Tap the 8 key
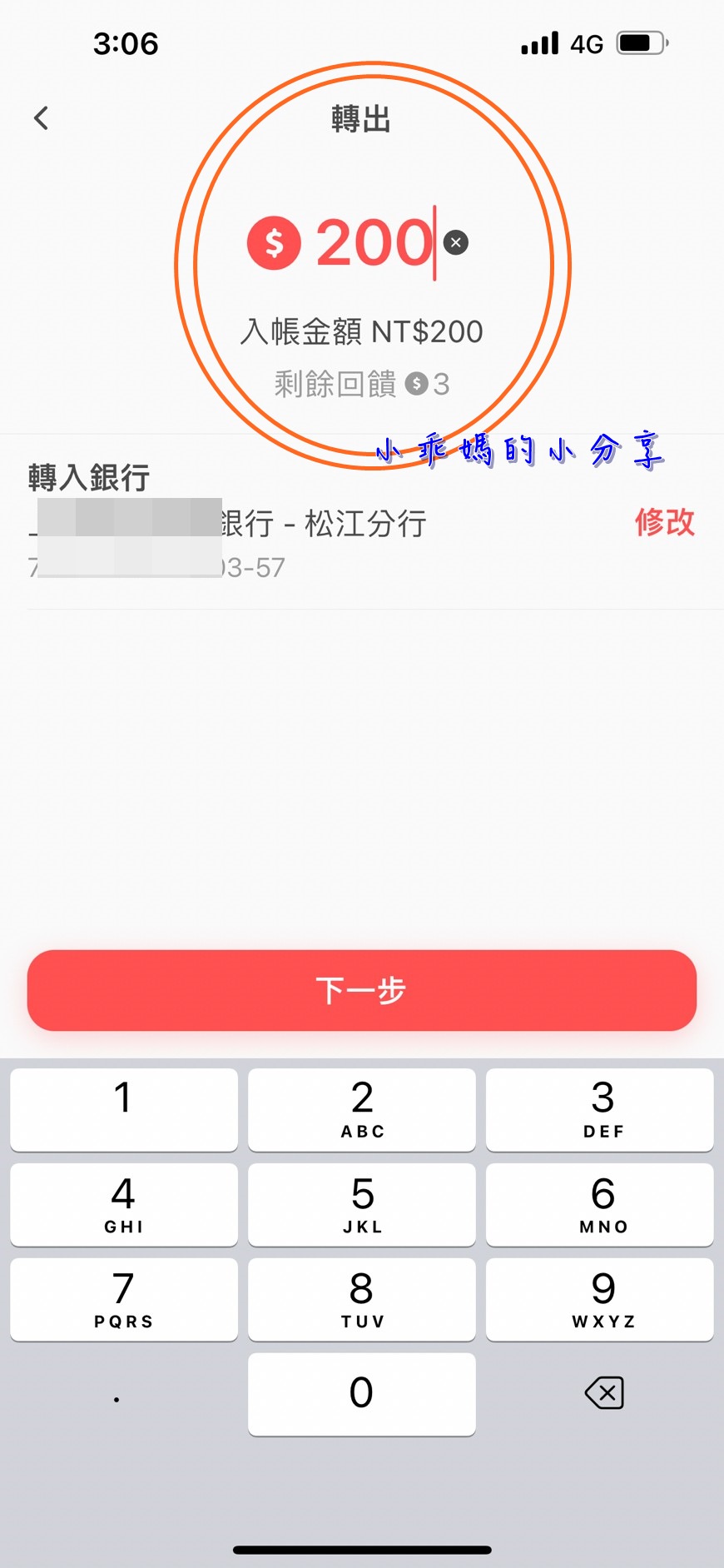Screen dimensions: 724x1568 (361, 1299)
